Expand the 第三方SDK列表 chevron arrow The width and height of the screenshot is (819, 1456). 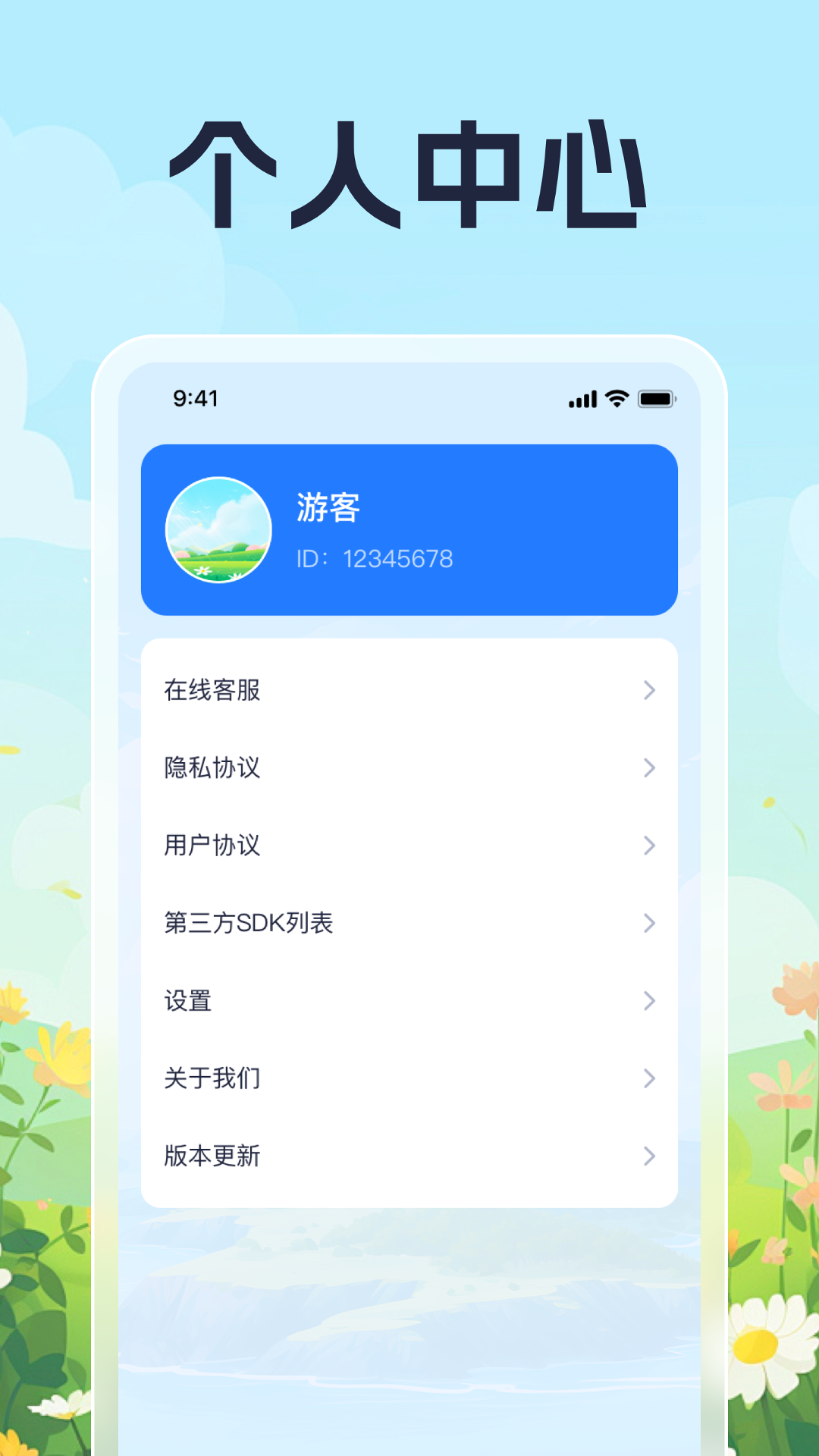click(x=649, y=923)
